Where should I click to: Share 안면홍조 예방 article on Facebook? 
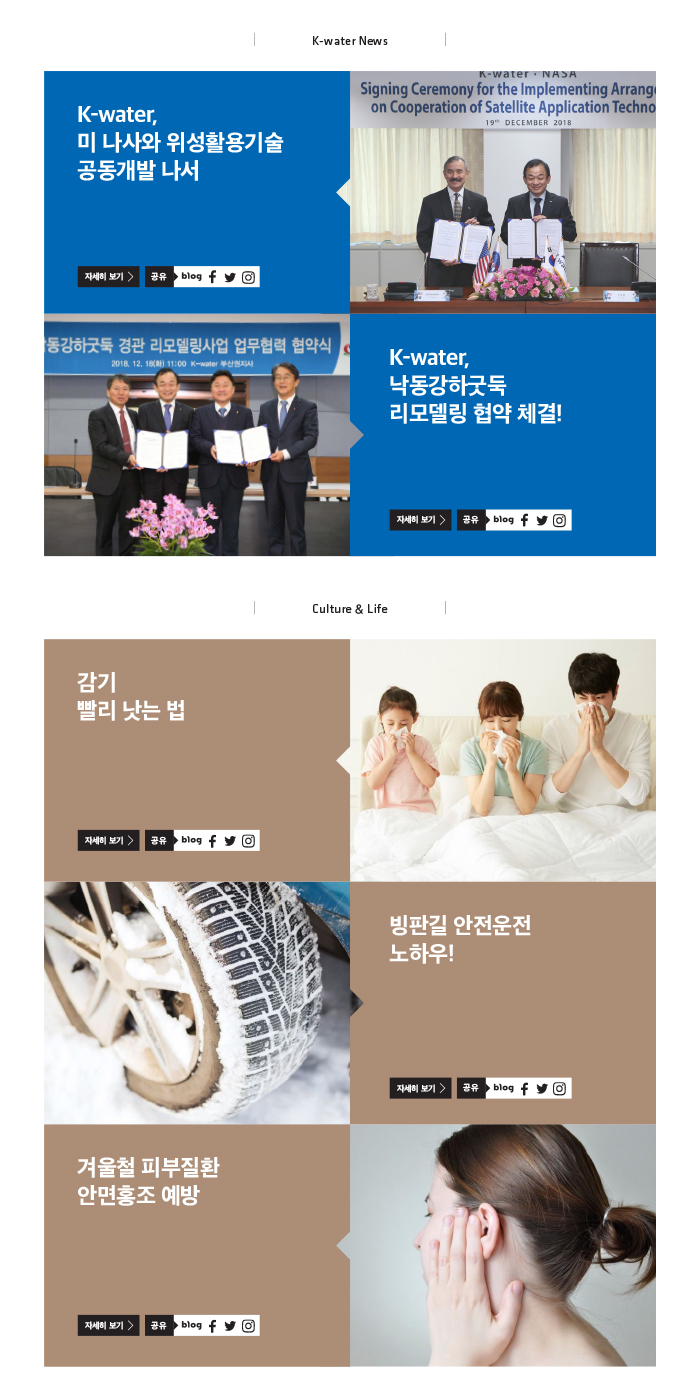pyautogui.click(x=212, y=1325)
